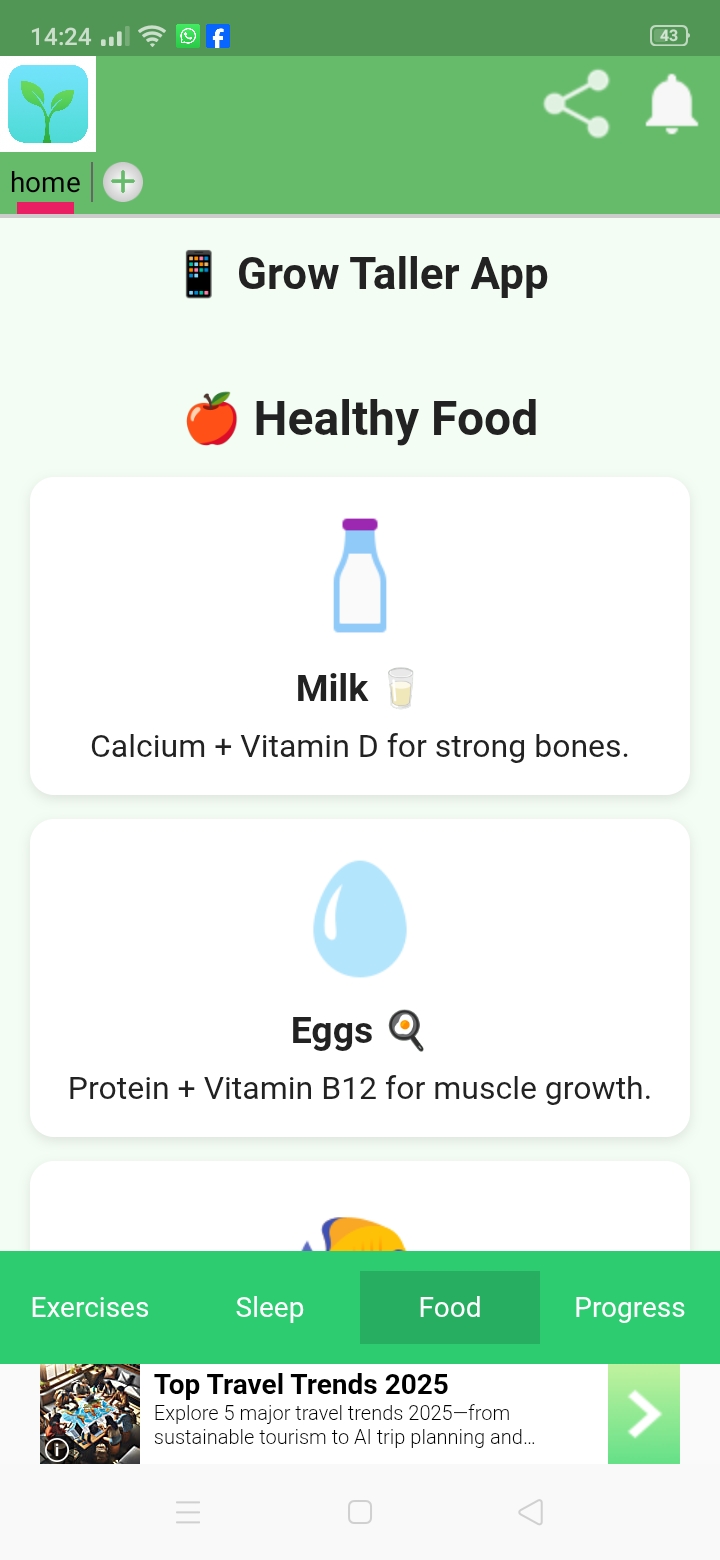Switch to the Exercises tab
This screenshot has height=1560, width=720.
[90, 1307]
